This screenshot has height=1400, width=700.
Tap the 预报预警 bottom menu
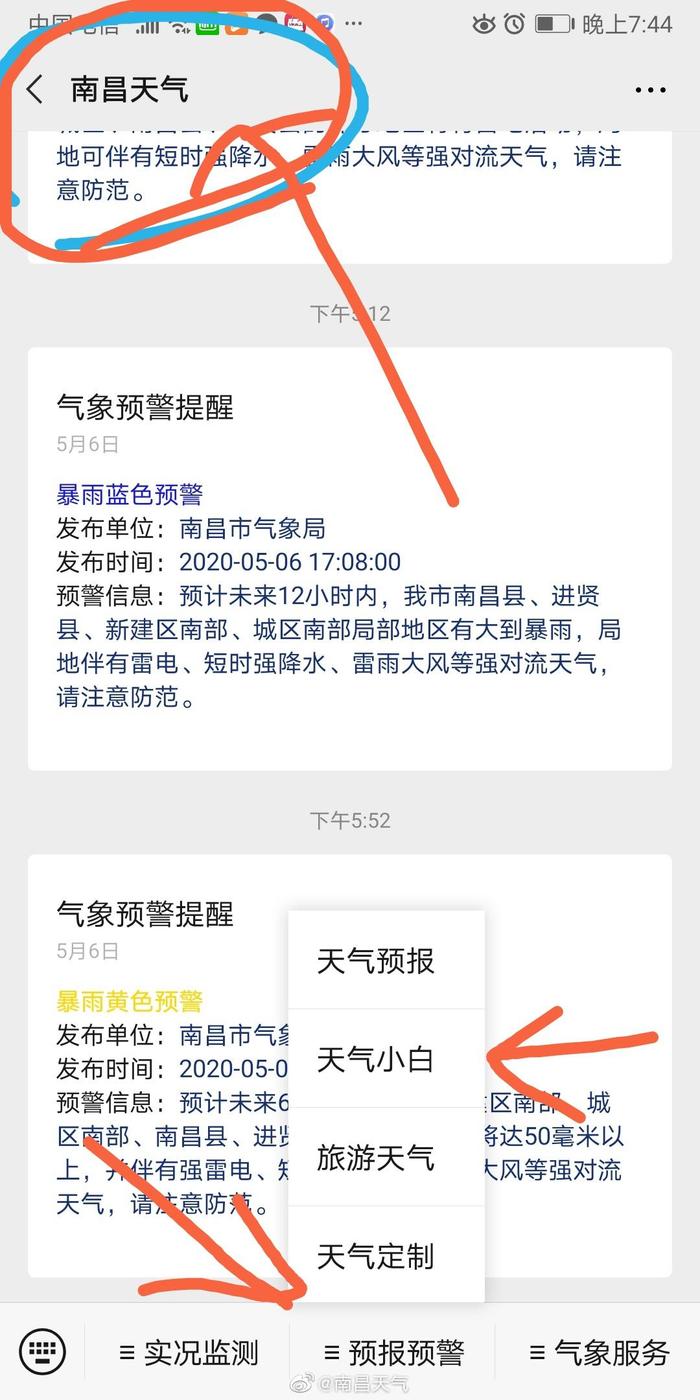(394, 1353)
